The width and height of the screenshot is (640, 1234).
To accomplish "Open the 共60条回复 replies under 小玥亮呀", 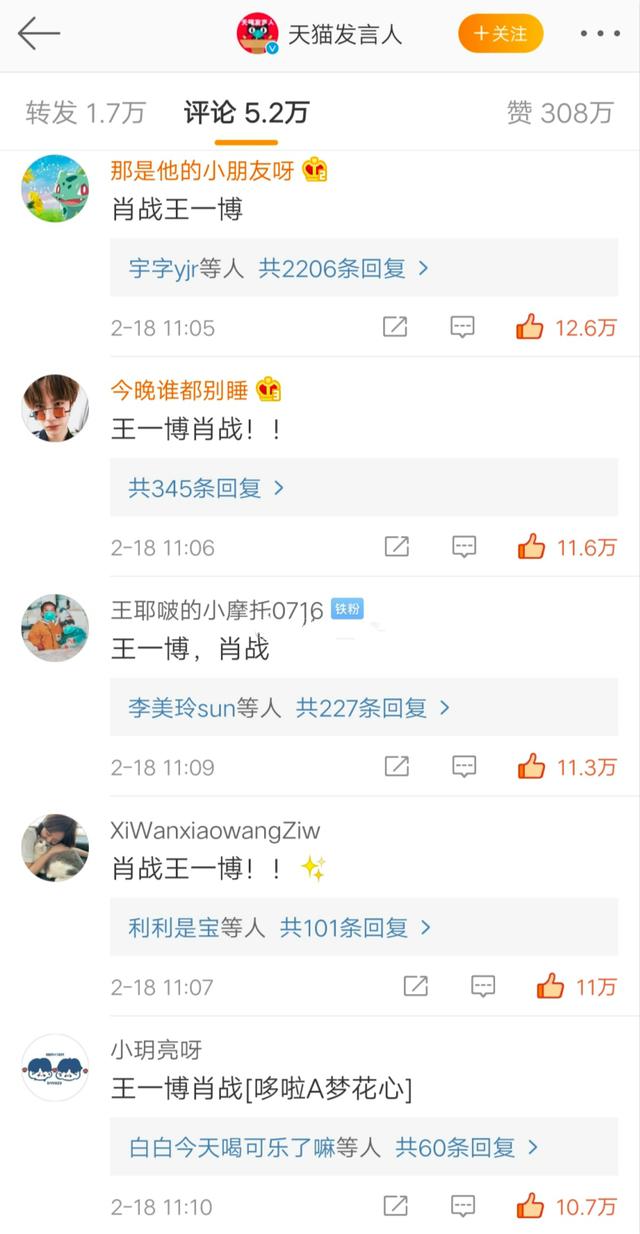I will pyautogui.click(x=467, y=1148).
